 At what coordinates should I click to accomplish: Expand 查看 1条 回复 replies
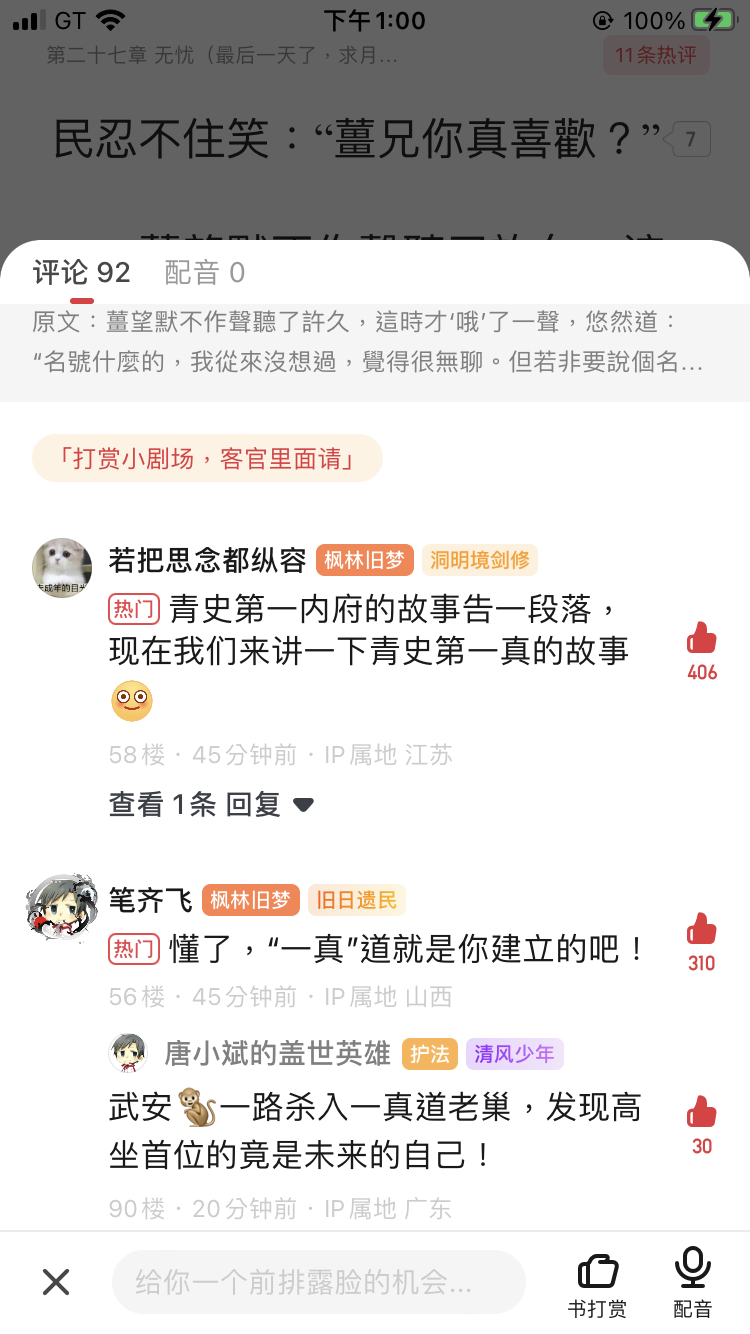coord(211,804)
